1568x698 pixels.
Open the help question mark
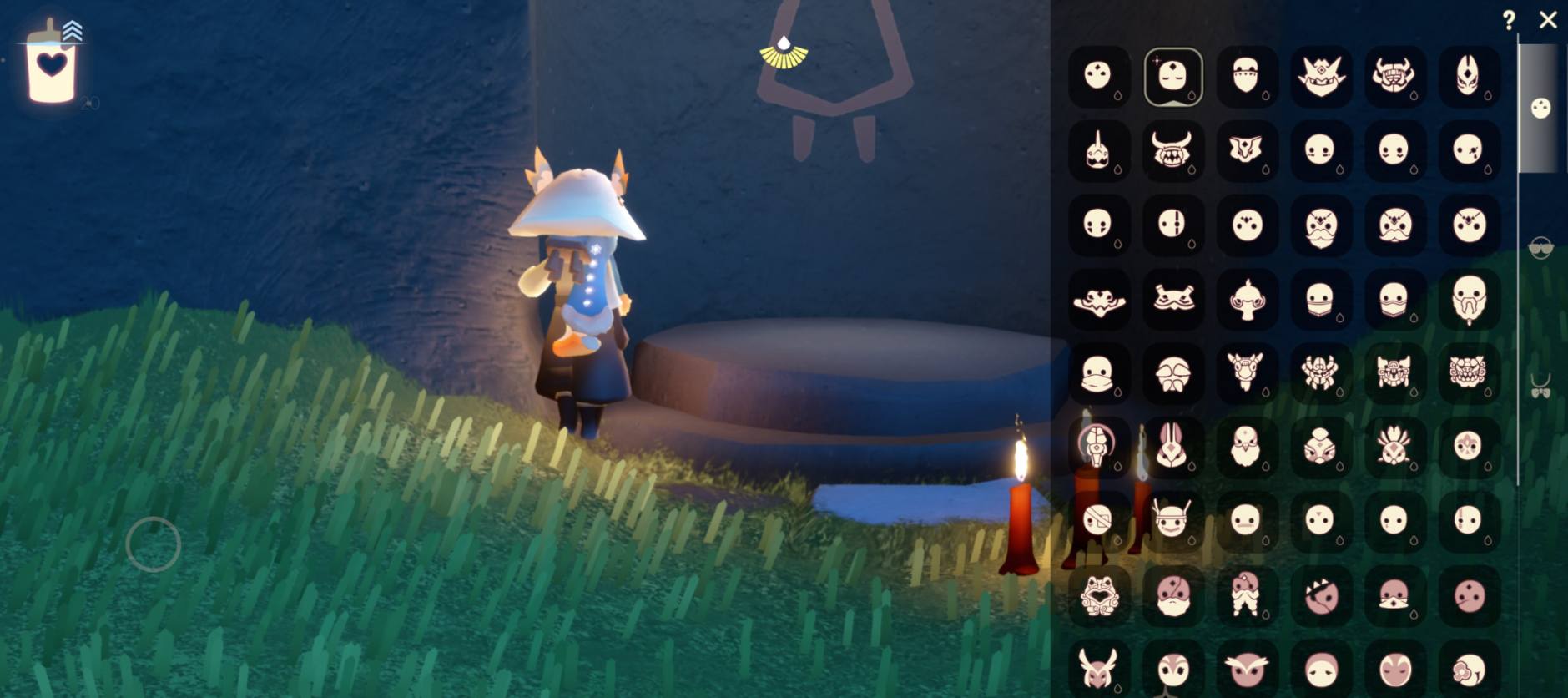coord(1509,20)
